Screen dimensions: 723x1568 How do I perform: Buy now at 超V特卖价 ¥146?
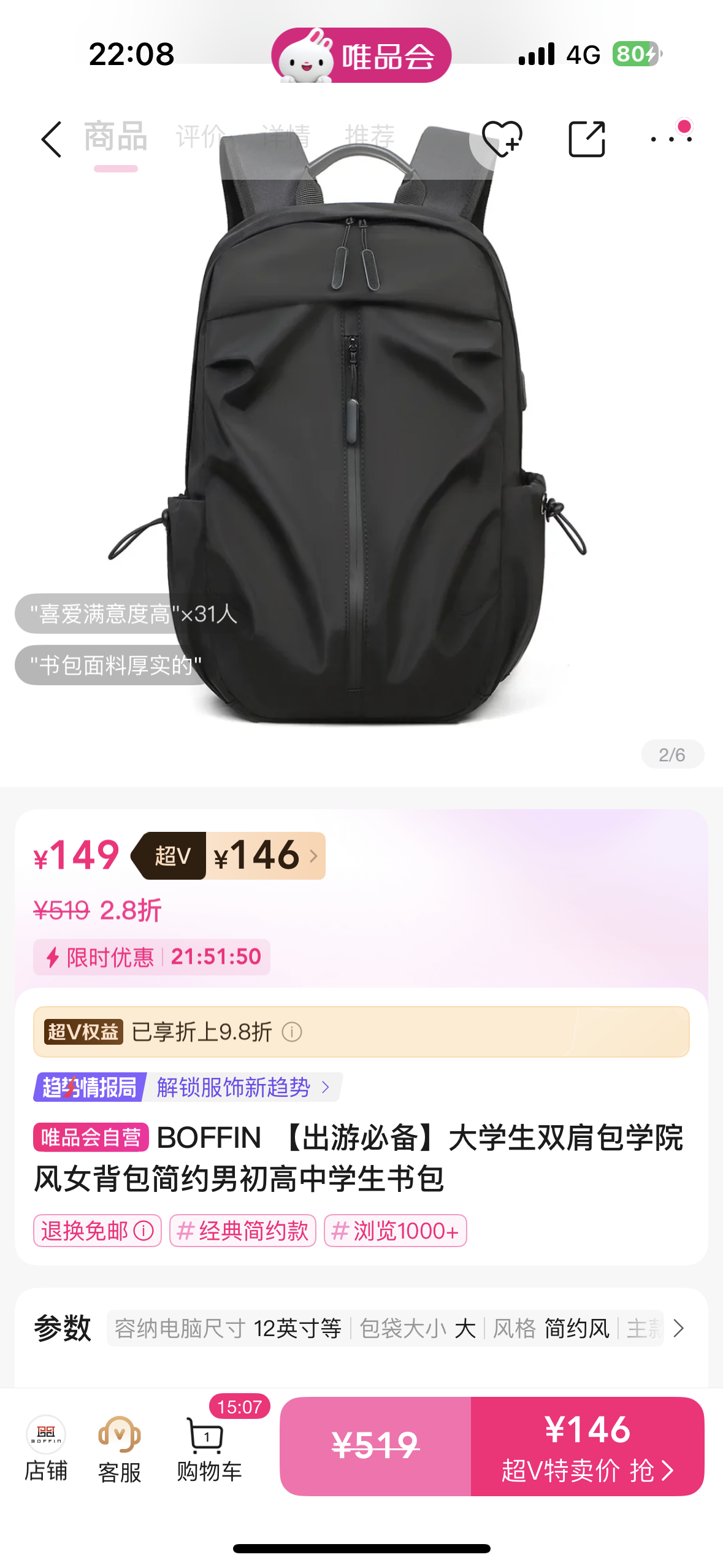[x=587, y=1446]
